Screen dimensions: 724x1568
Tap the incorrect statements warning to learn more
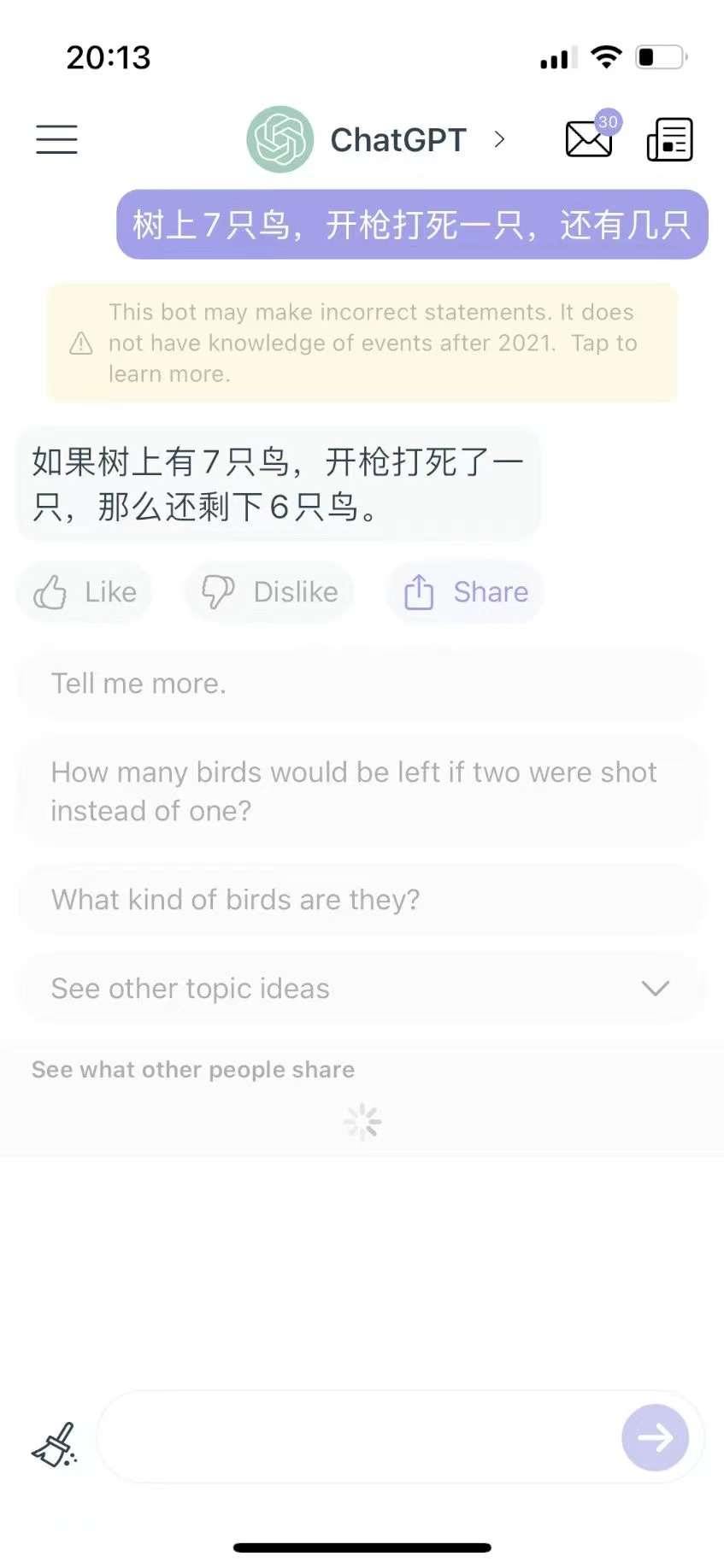pos(362,343)
